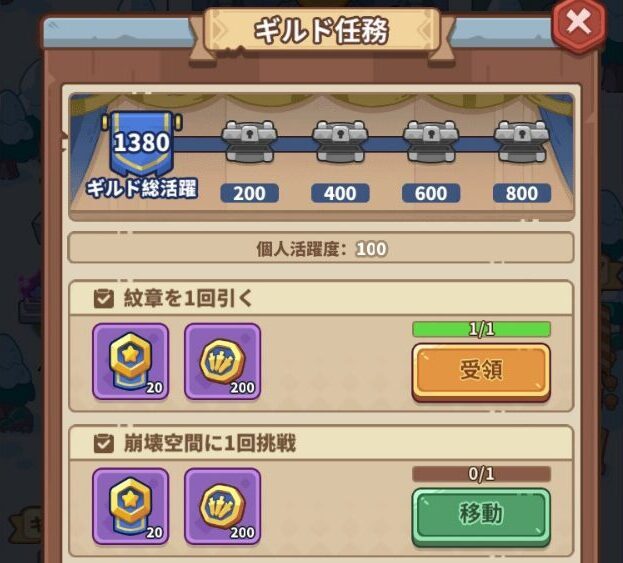
Task: View the 200 coin reward under 紋章を1回引く
Action: coord(222,361)
